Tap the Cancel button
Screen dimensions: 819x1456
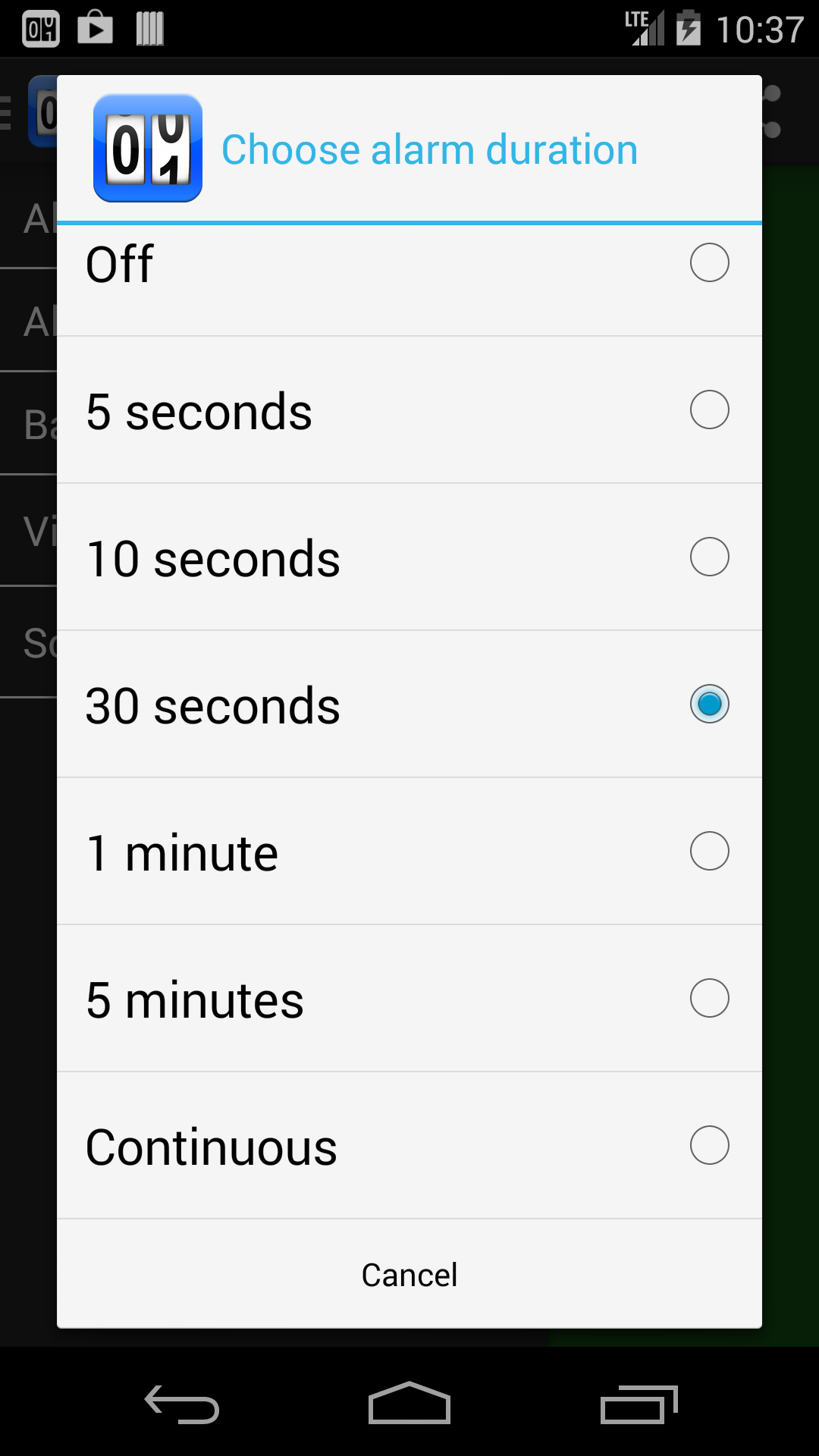(409, 1274)
